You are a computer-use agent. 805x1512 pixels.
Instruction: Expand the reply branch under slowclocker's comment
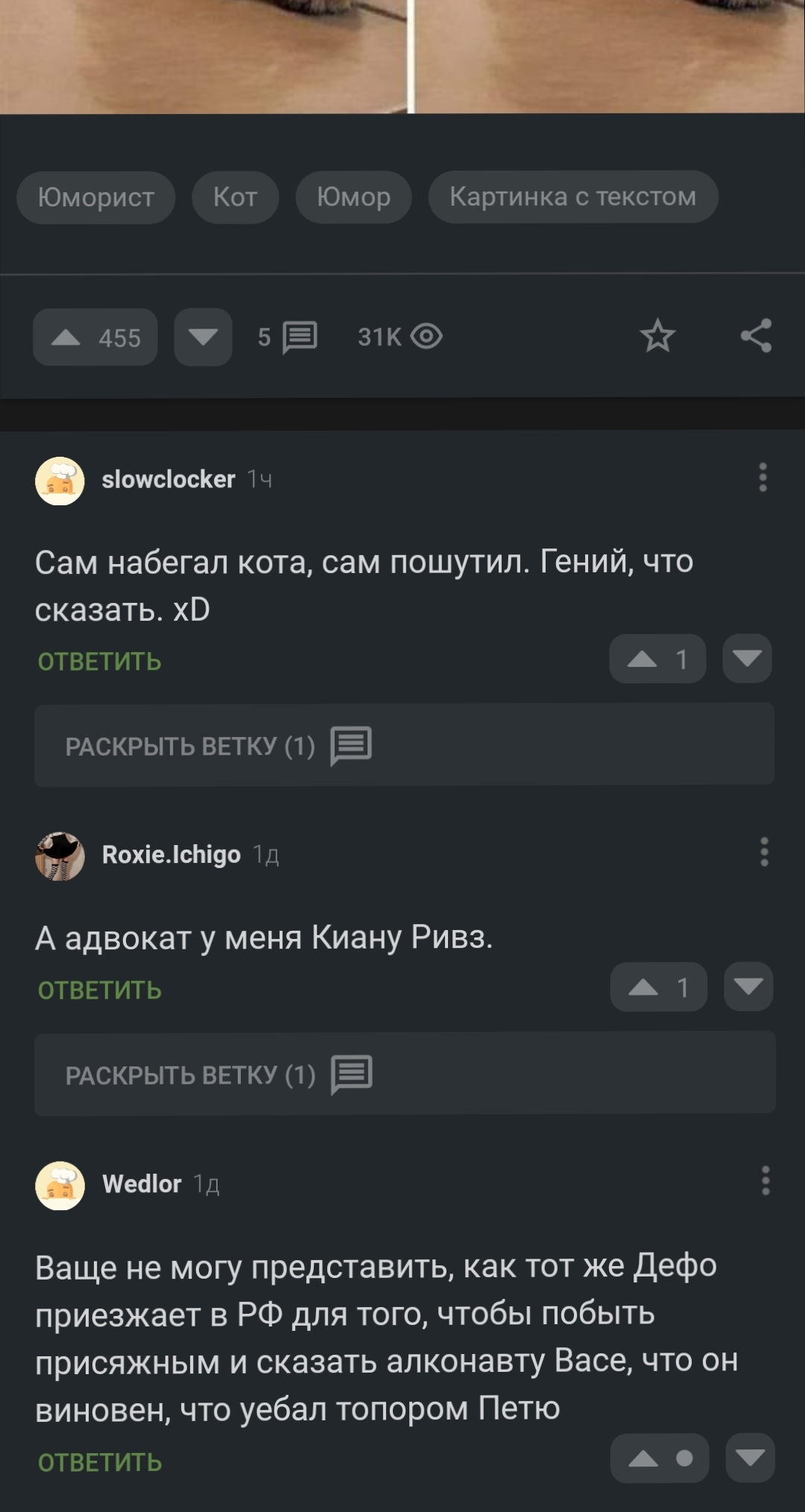click(x=404, y=745)
